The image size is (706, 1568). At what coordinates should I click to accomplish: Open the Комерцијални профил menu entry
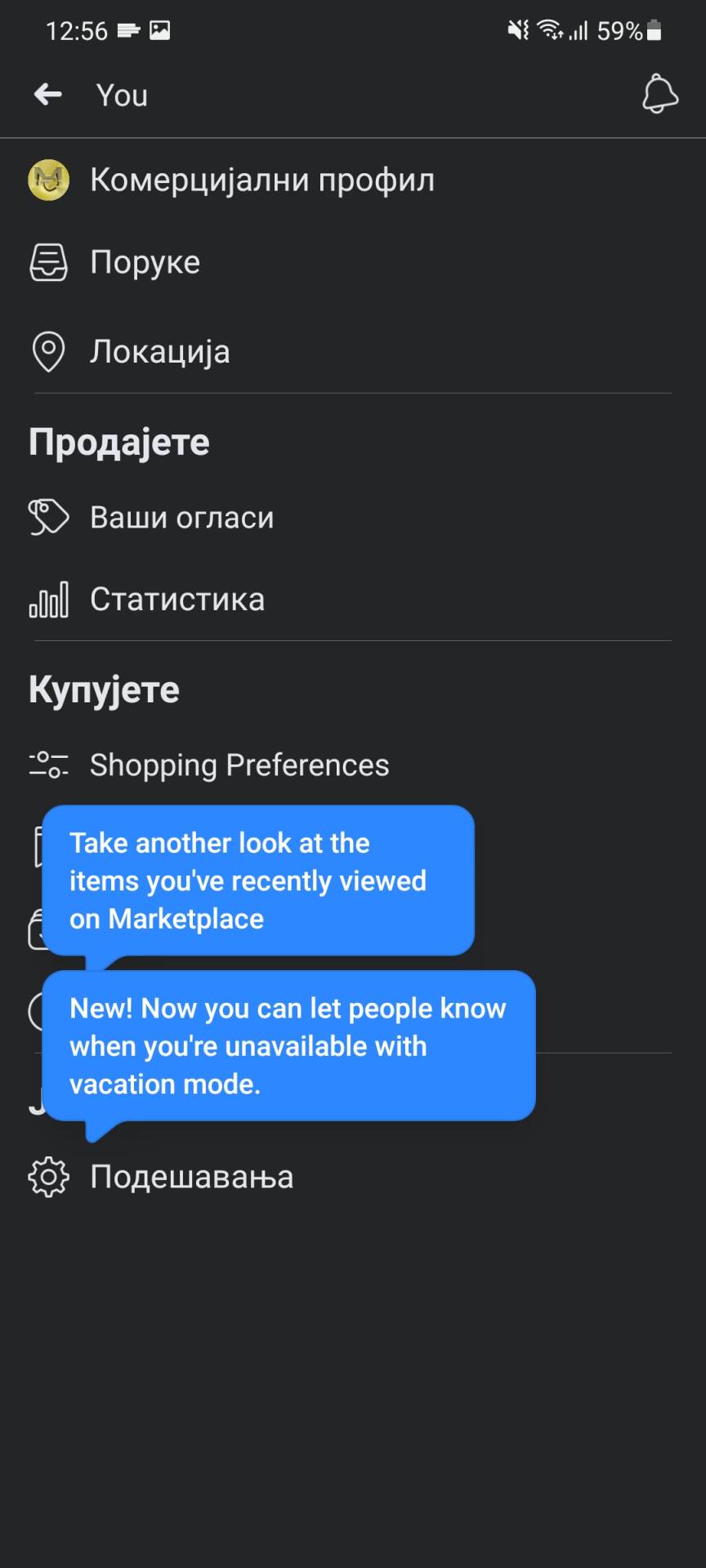(x=261, y=180)
